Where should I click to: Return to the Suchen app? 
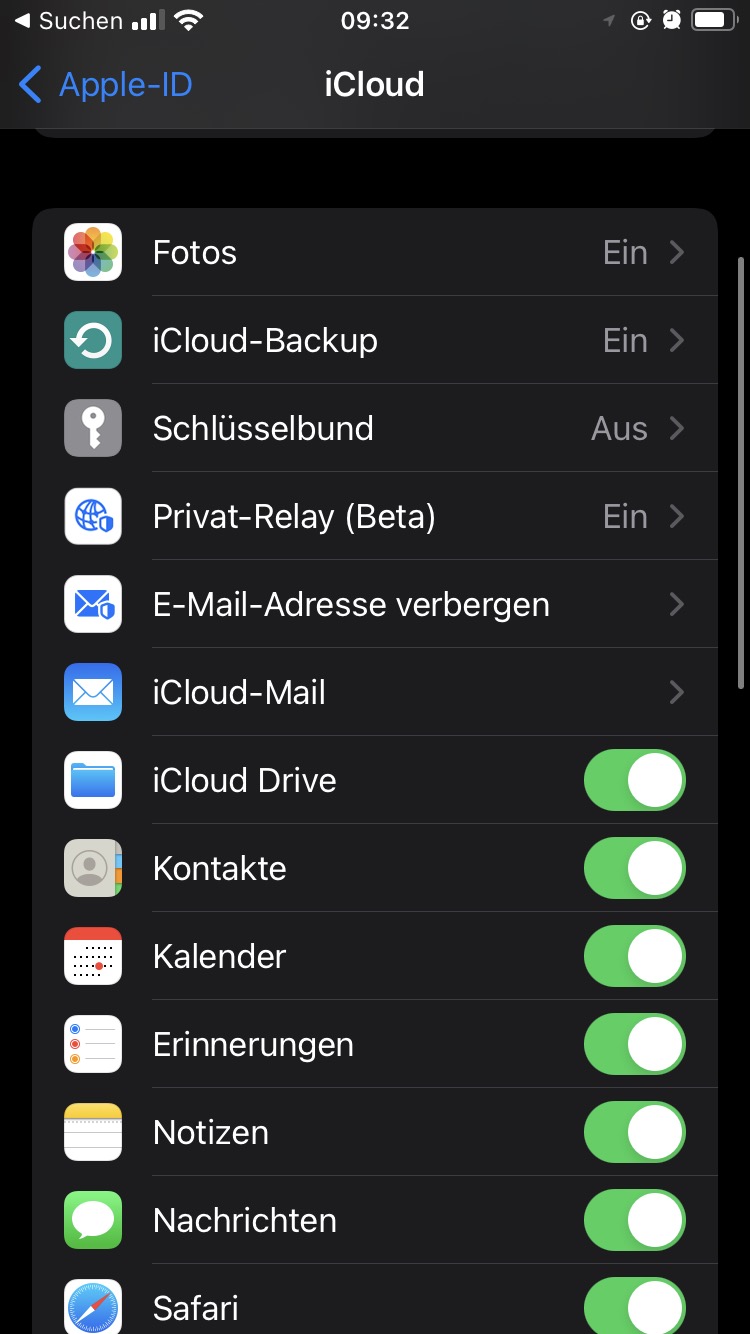coord(68,21)
